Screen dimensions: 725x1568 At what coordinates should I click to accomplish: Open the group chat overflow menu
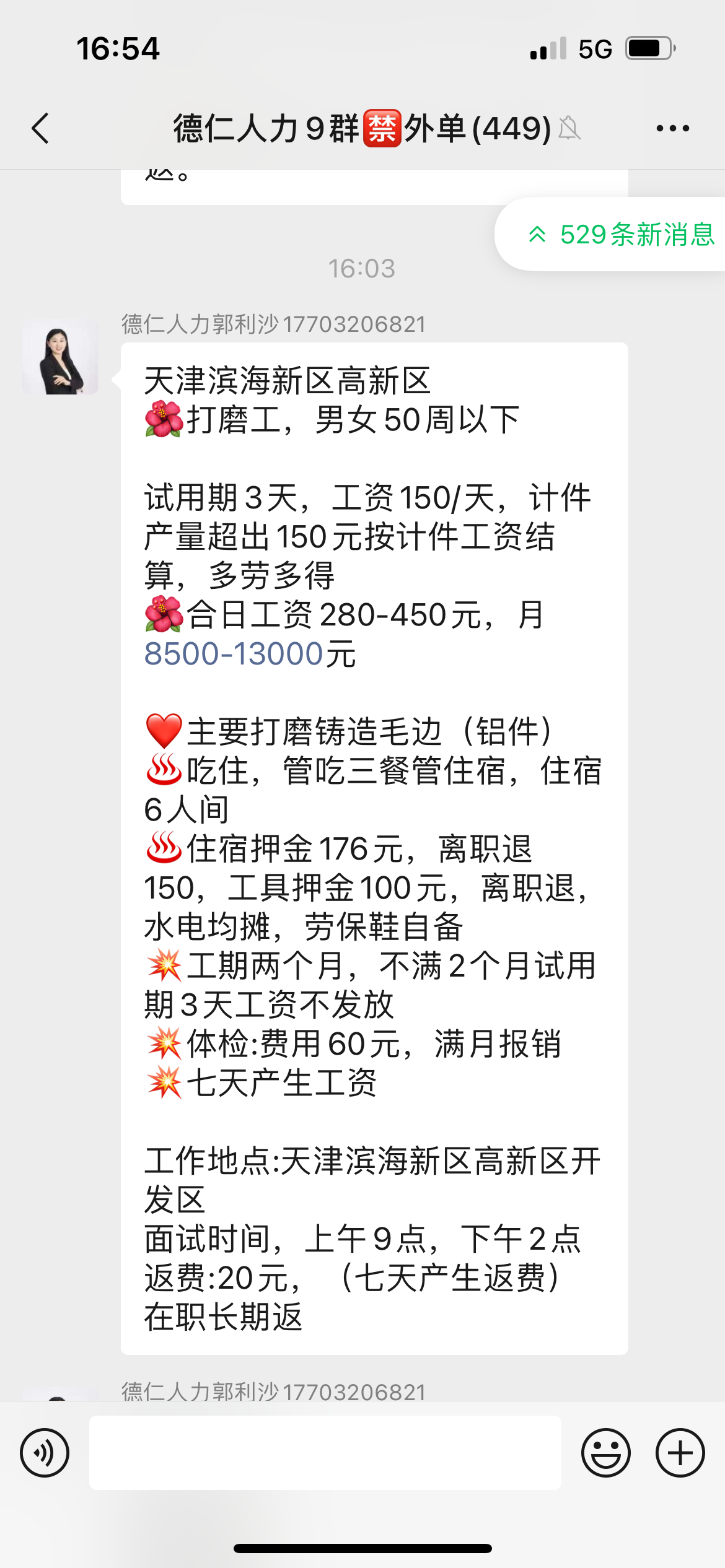coord(672,129)
